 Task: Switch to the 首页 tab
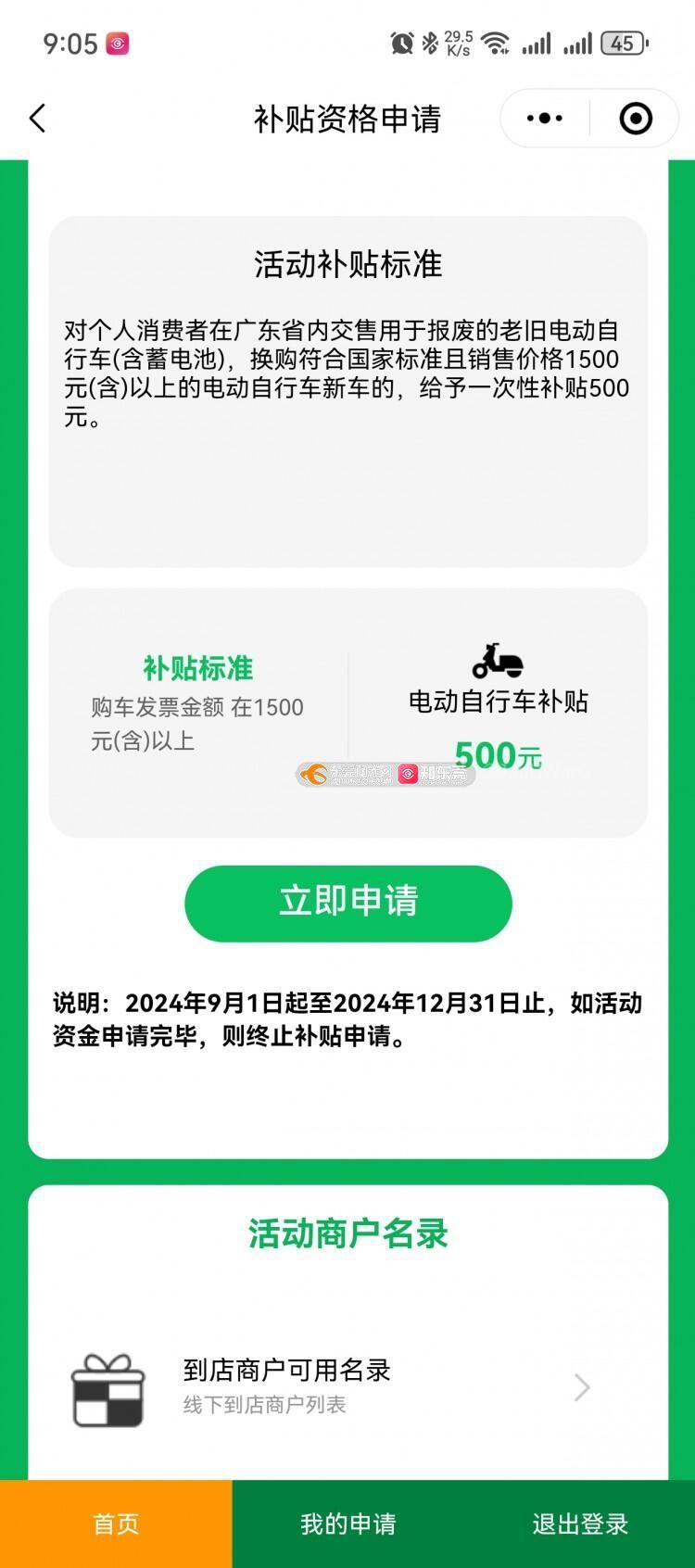pyautogui.click(x=116, y=1524)
